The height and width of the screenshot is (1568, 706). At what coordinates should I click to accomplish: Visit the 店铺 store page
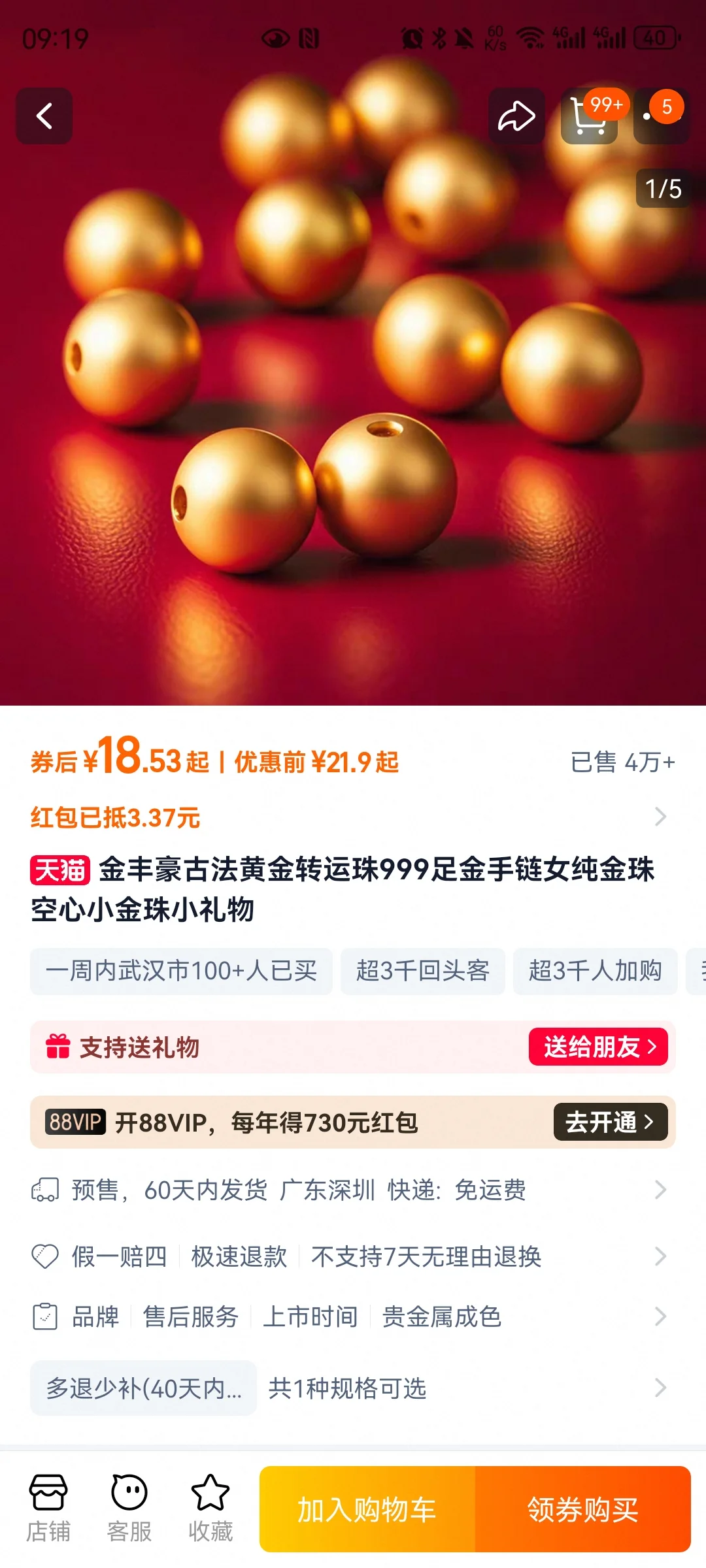tap(48, 1508)
